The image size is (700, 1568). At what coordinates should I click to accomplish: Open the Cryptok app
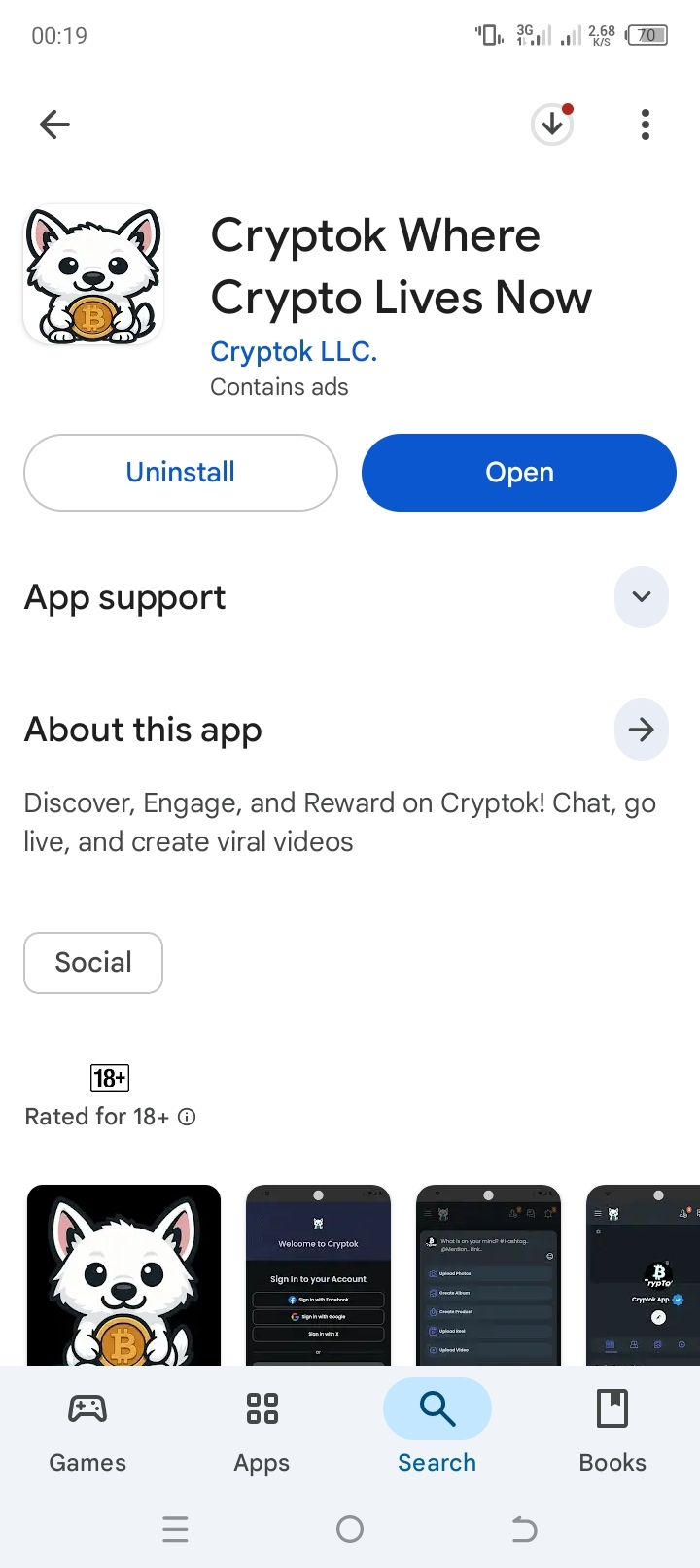[519, 473]
